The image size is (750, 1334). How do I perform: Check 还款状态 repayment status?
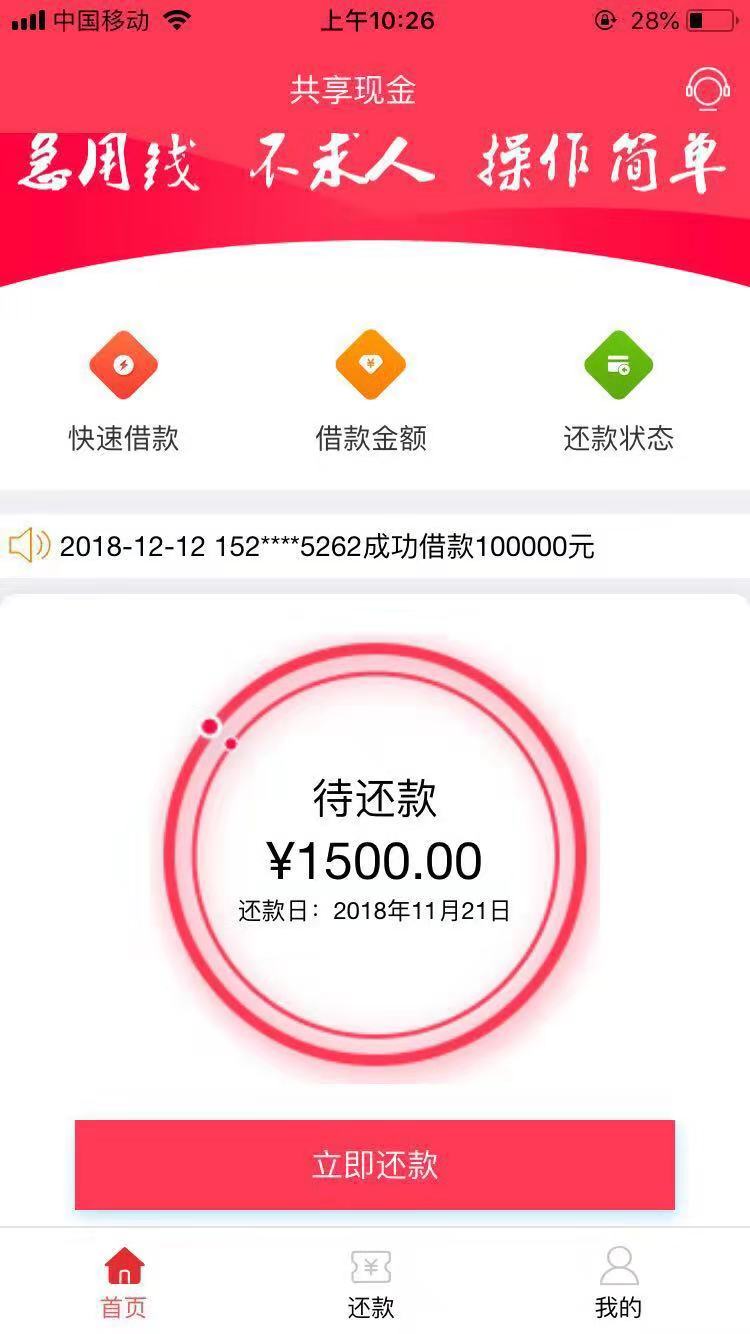point(619,392)
